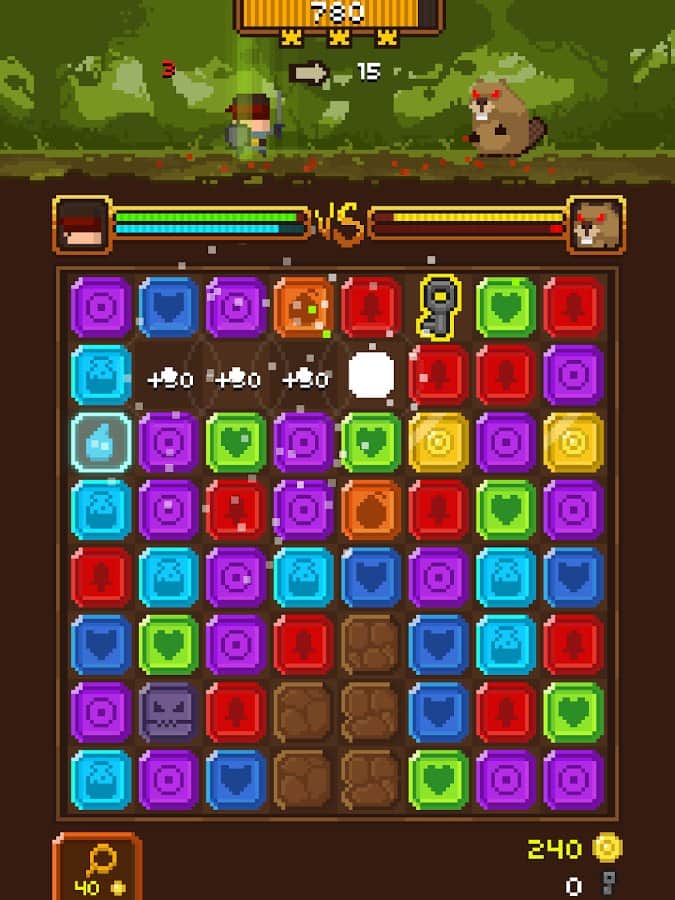Select the glowing water drop tile
The width and height of the screenshot is (675, 900).
(x=101, y=441)
